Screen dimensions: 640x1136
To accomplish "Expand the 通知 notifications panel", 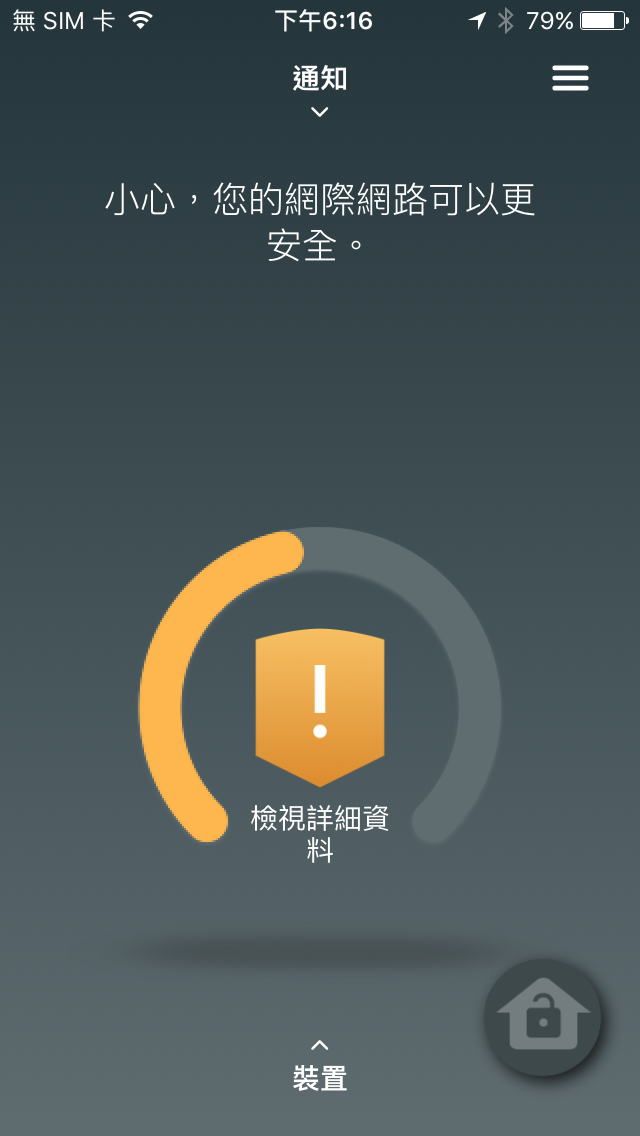I will 319,90.
